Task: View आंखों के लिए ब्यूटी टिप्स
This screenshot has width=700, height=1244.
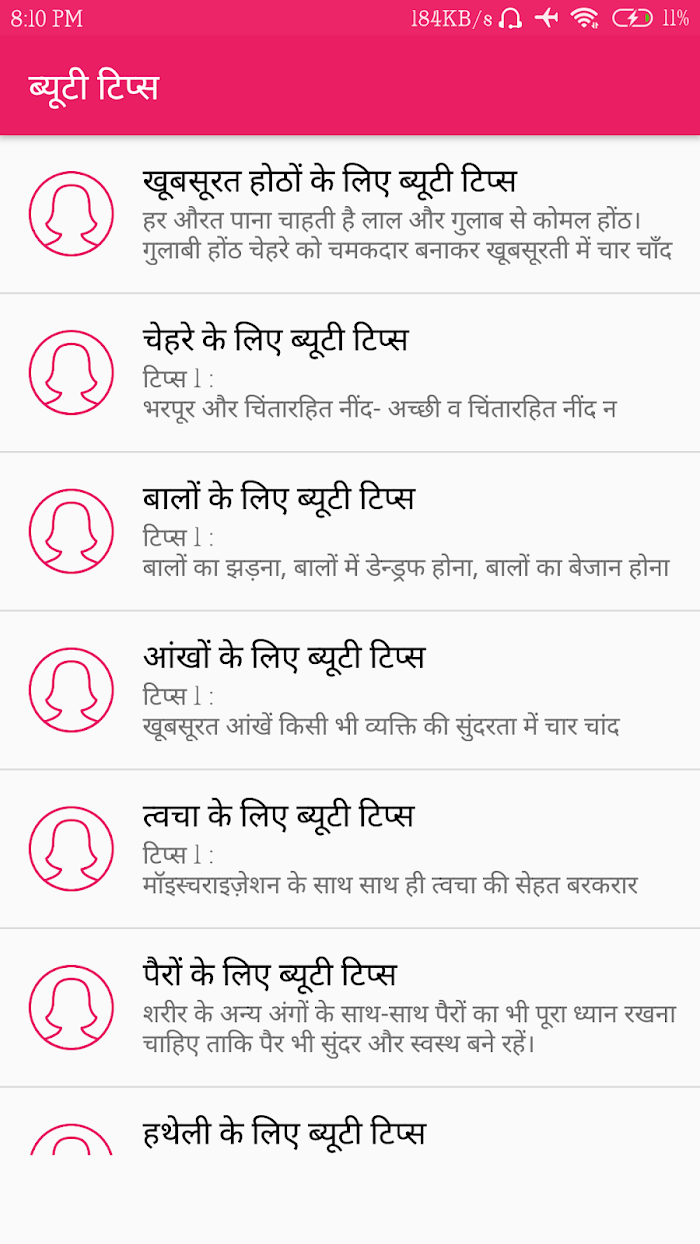Action: click(x=350, y=690)
